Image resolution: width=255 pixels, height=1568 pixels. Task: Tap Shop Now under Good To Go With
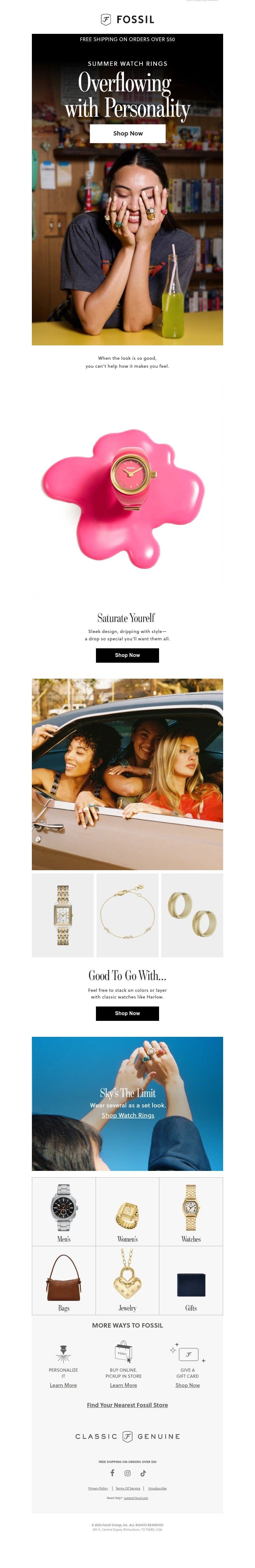point(127,1013)
